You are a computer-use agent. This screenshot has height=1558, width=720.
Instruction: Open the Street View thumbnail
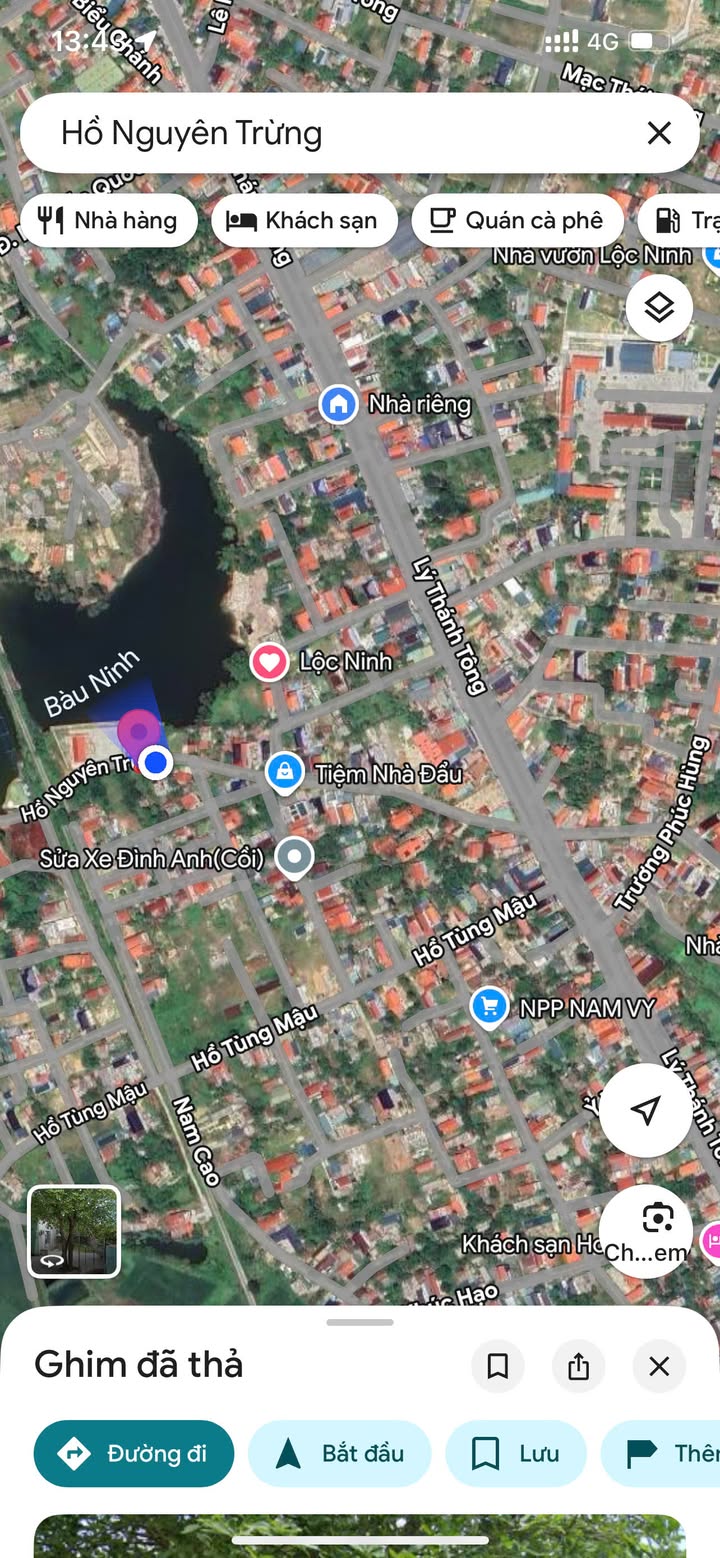(74, 1231)
